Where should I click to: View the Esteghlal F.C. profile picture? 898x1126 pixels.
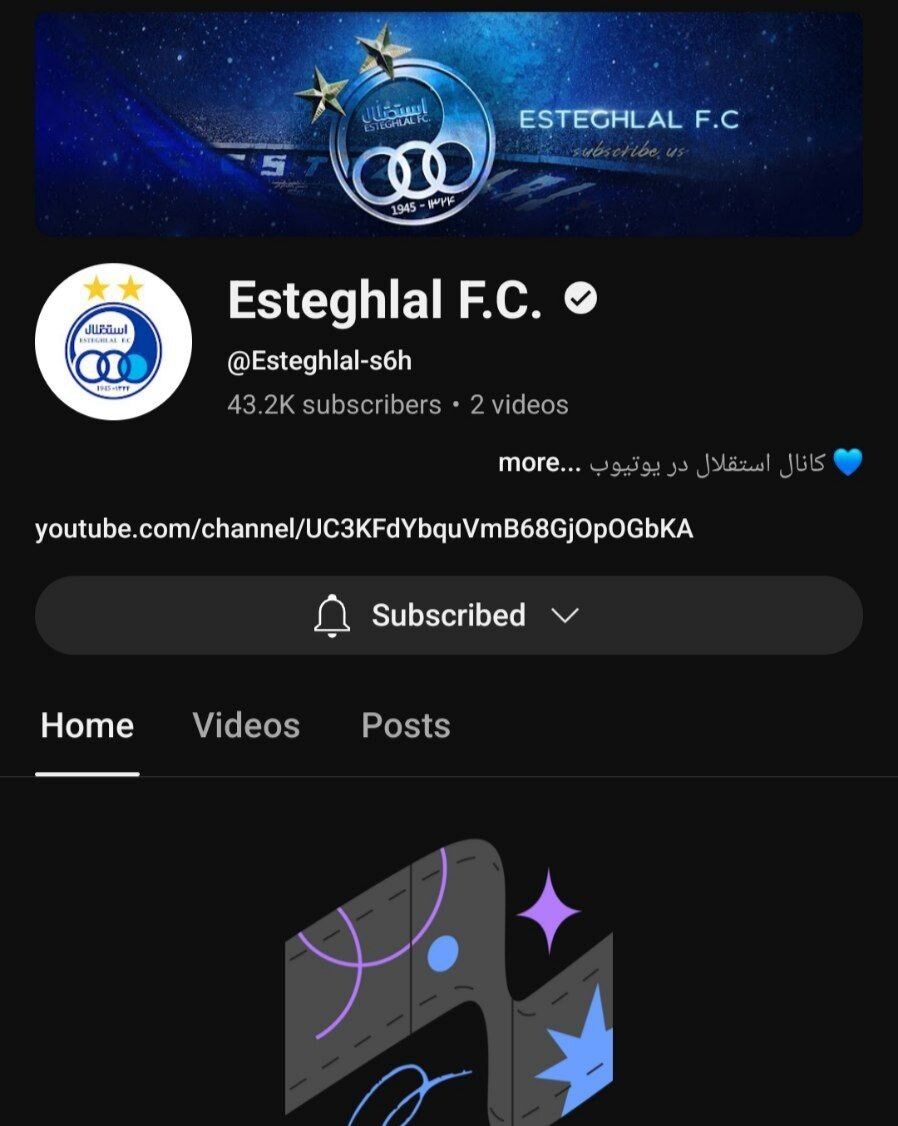pyautogui.click(x=113, y=341)
